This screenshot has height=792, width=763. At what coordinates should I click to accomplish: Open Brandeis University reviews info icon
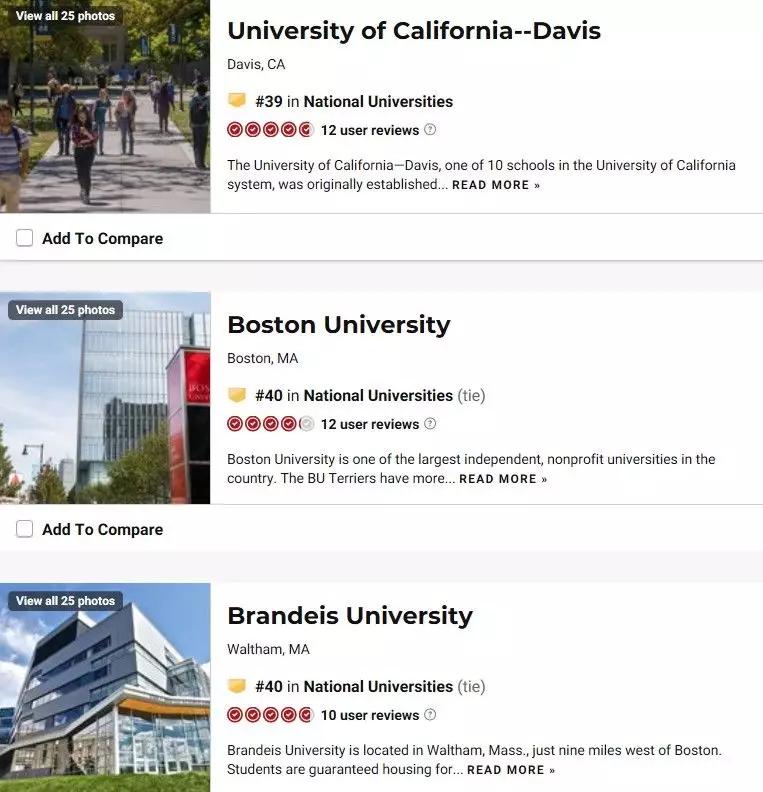pyautogui.click(x=430, y=715)
